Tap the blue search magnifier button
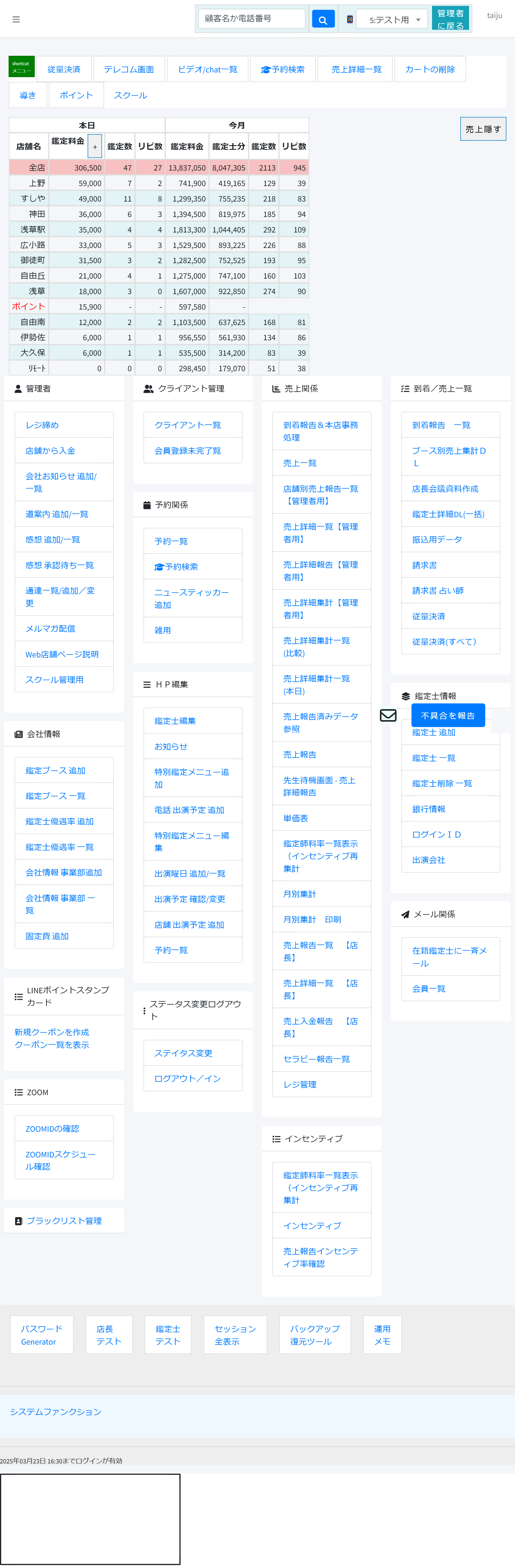Screen dimensions: 515x1568 click(x=322, y=20)
